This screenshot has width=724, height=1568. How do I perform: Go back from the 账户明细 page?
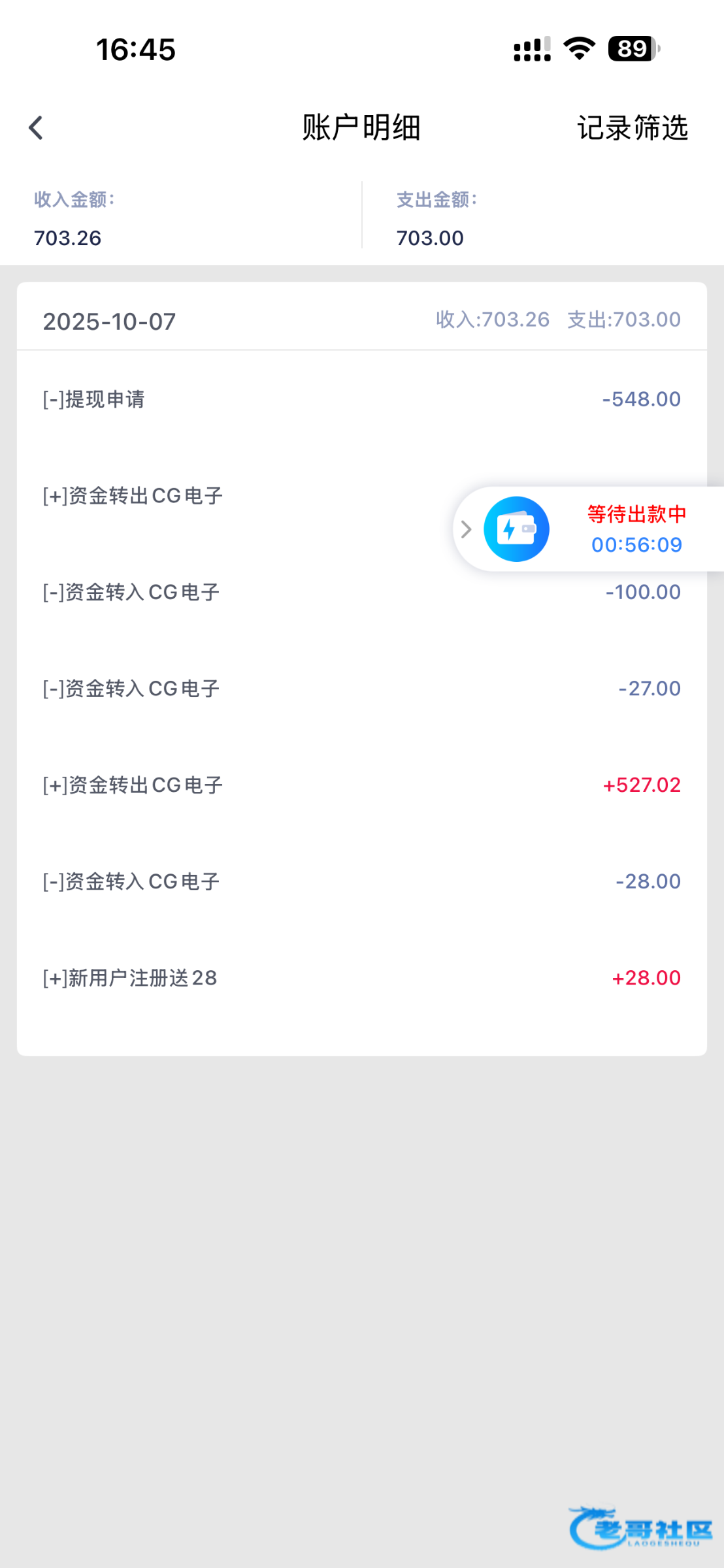(x=37, y=128)
